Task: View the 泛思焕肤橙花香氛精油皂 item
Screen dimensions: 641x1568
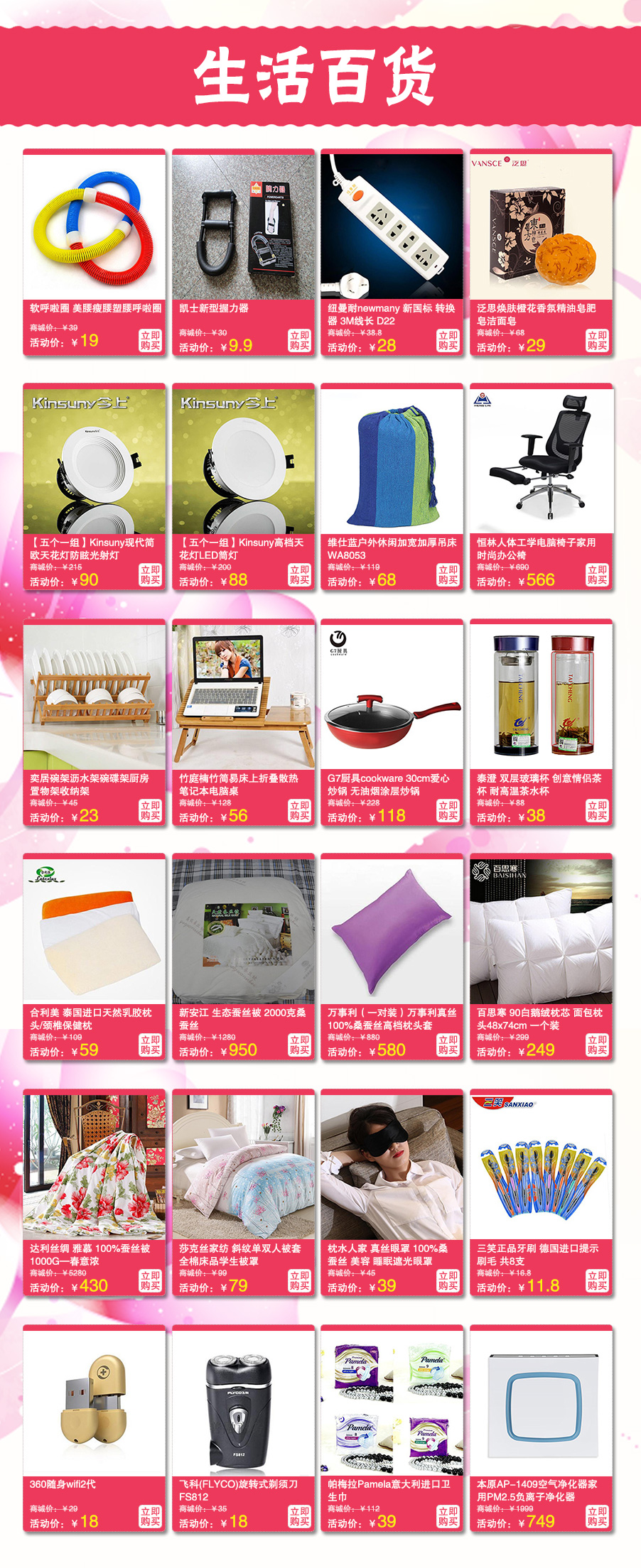Action: tap(541, 227)
